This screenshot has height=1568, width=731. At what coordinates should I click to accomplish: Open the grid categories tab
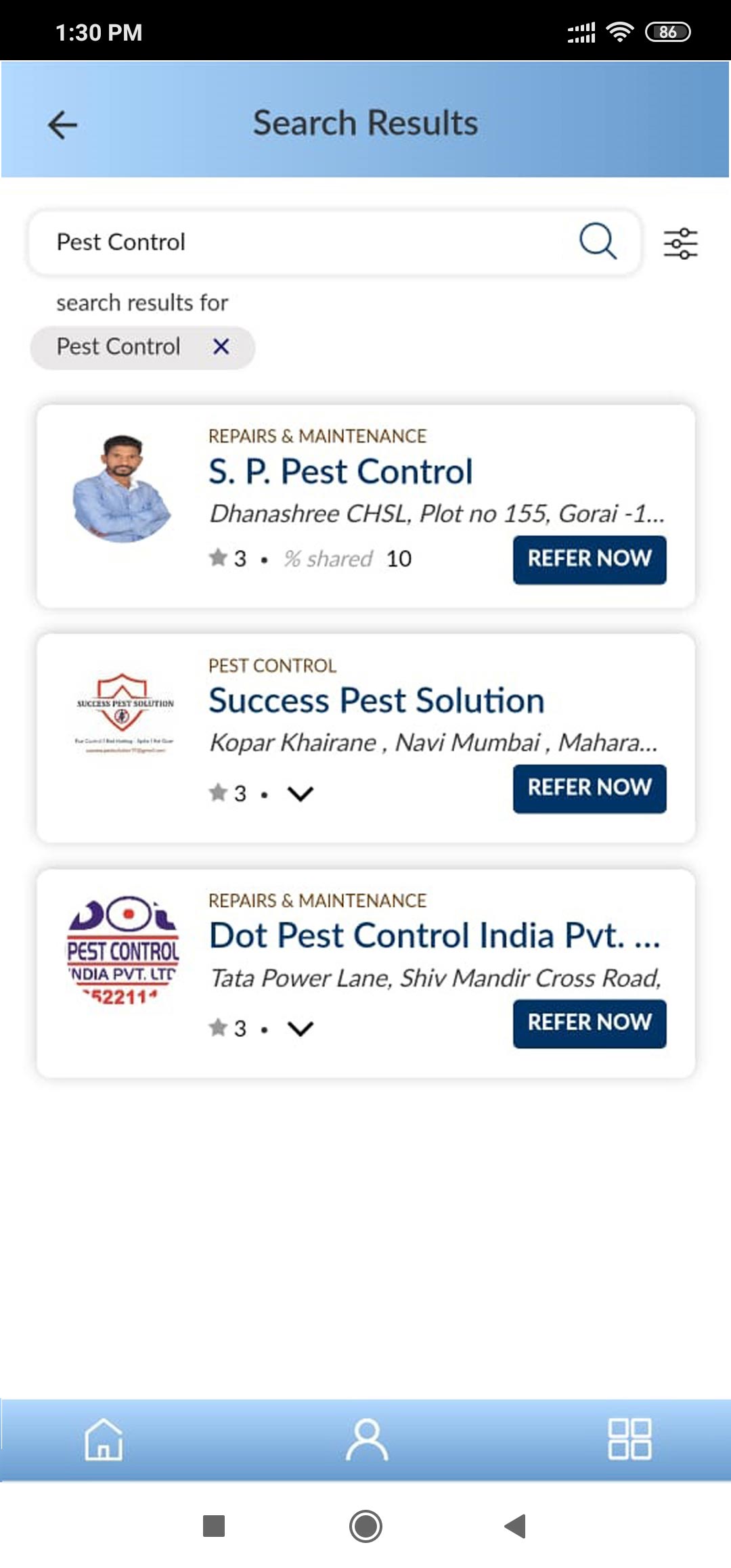(x=629, y=1439)
